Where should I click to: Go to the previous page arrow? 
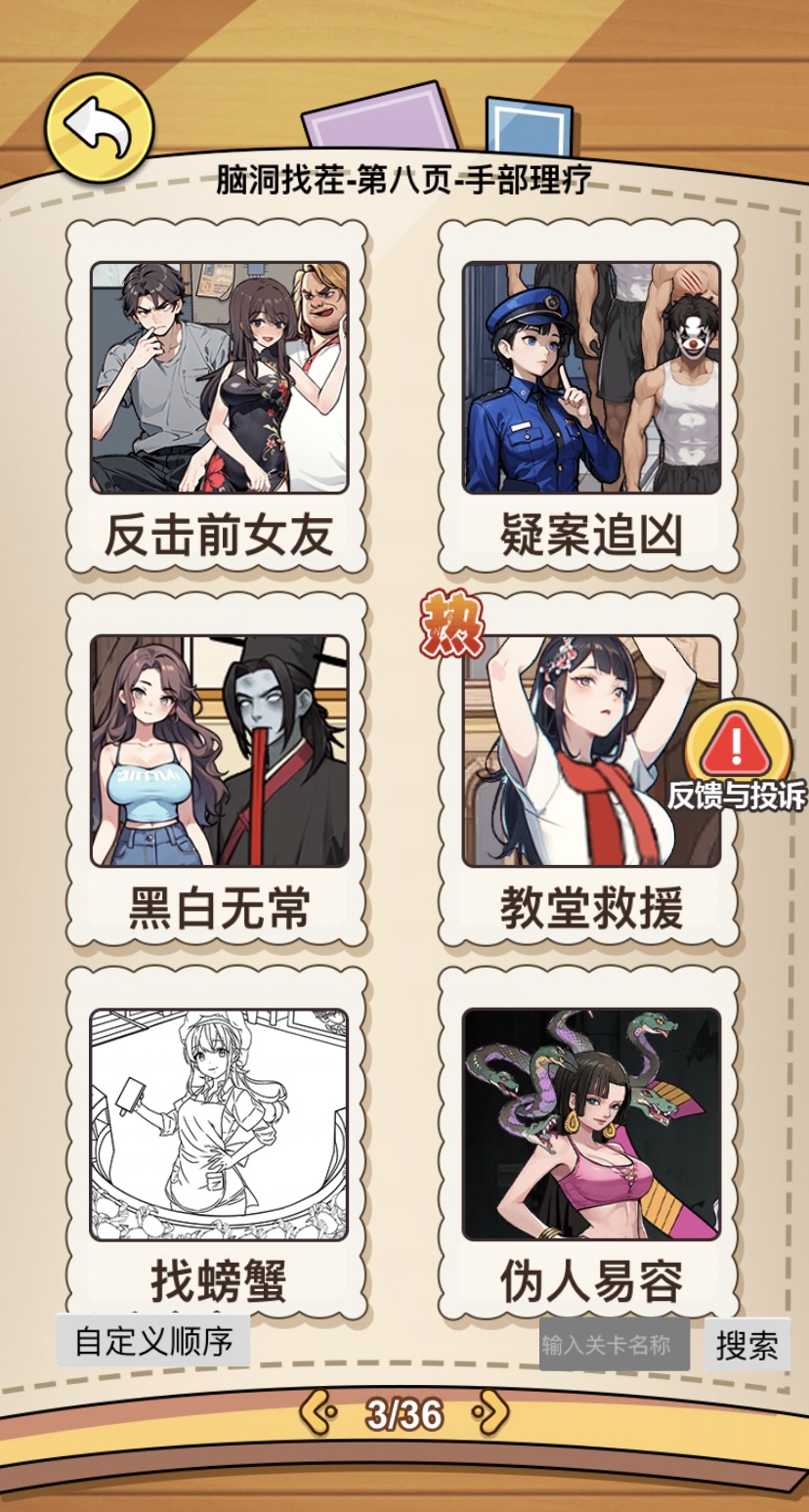click(x=319, y=1412)
